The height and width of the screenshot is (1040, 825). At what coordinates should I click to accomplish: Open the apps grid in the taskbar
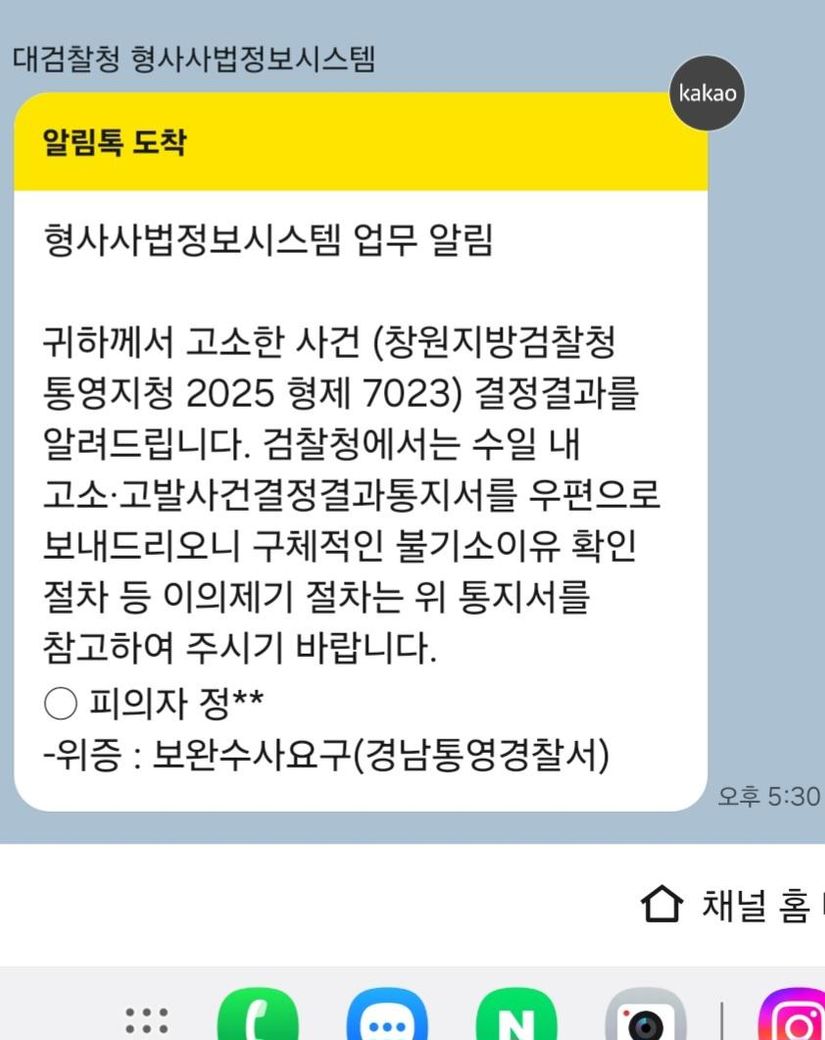point(146,1020)
